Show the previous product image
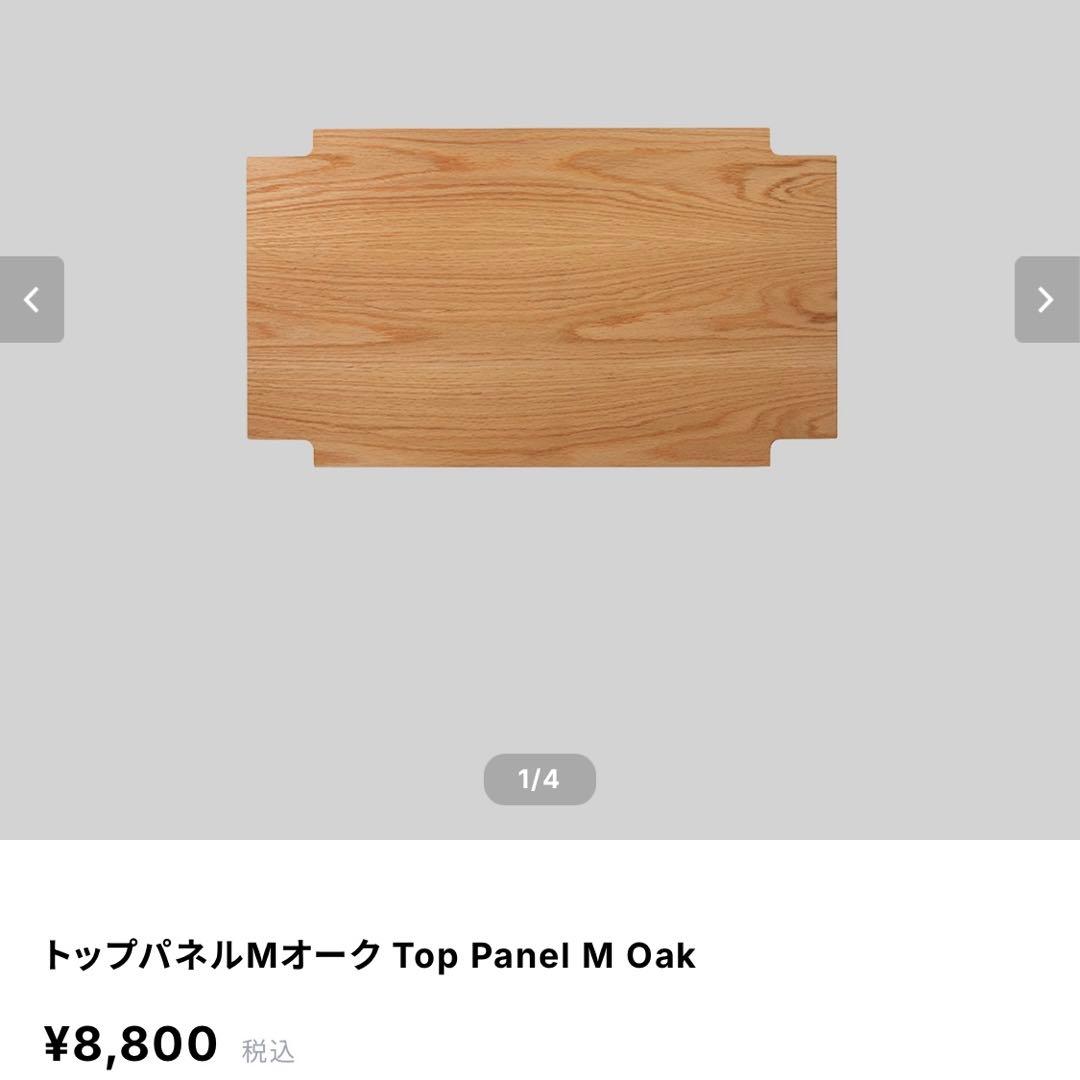 coord(31,300)
